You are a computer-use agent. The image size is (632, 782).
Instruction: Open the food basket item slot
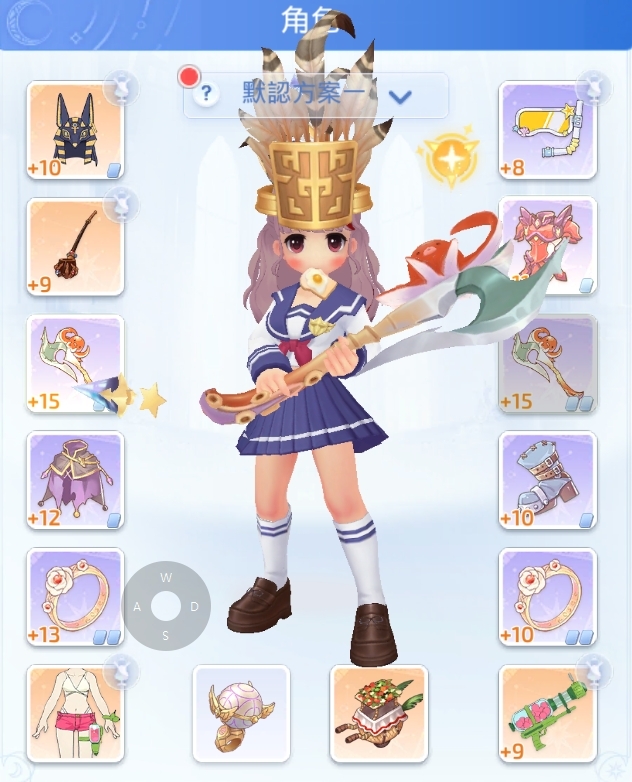(x=379, y=714)
